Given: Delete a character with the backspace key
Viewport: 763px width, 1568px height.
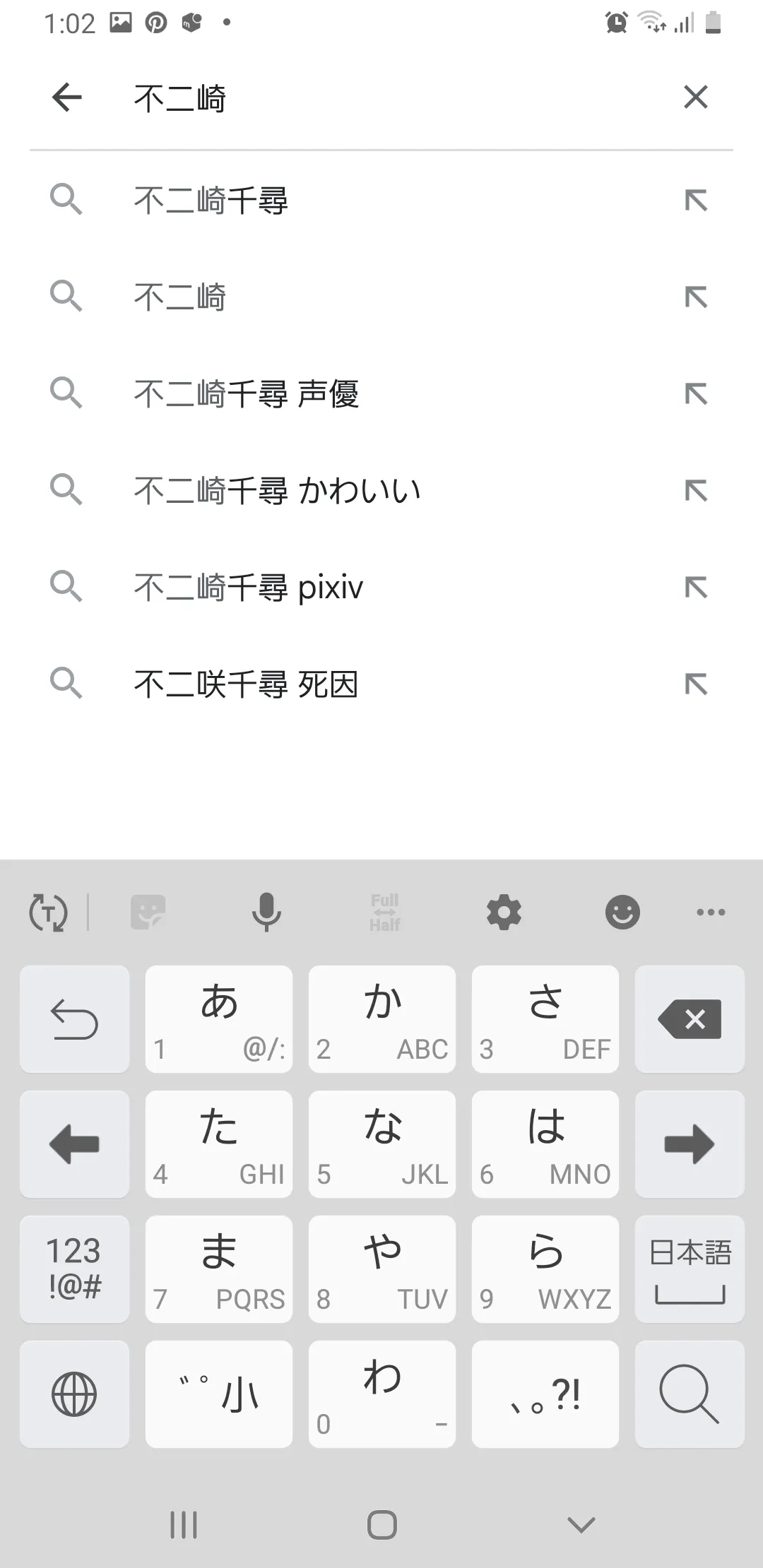Looking at the screenshot, I should click(x=690, y=1019).
